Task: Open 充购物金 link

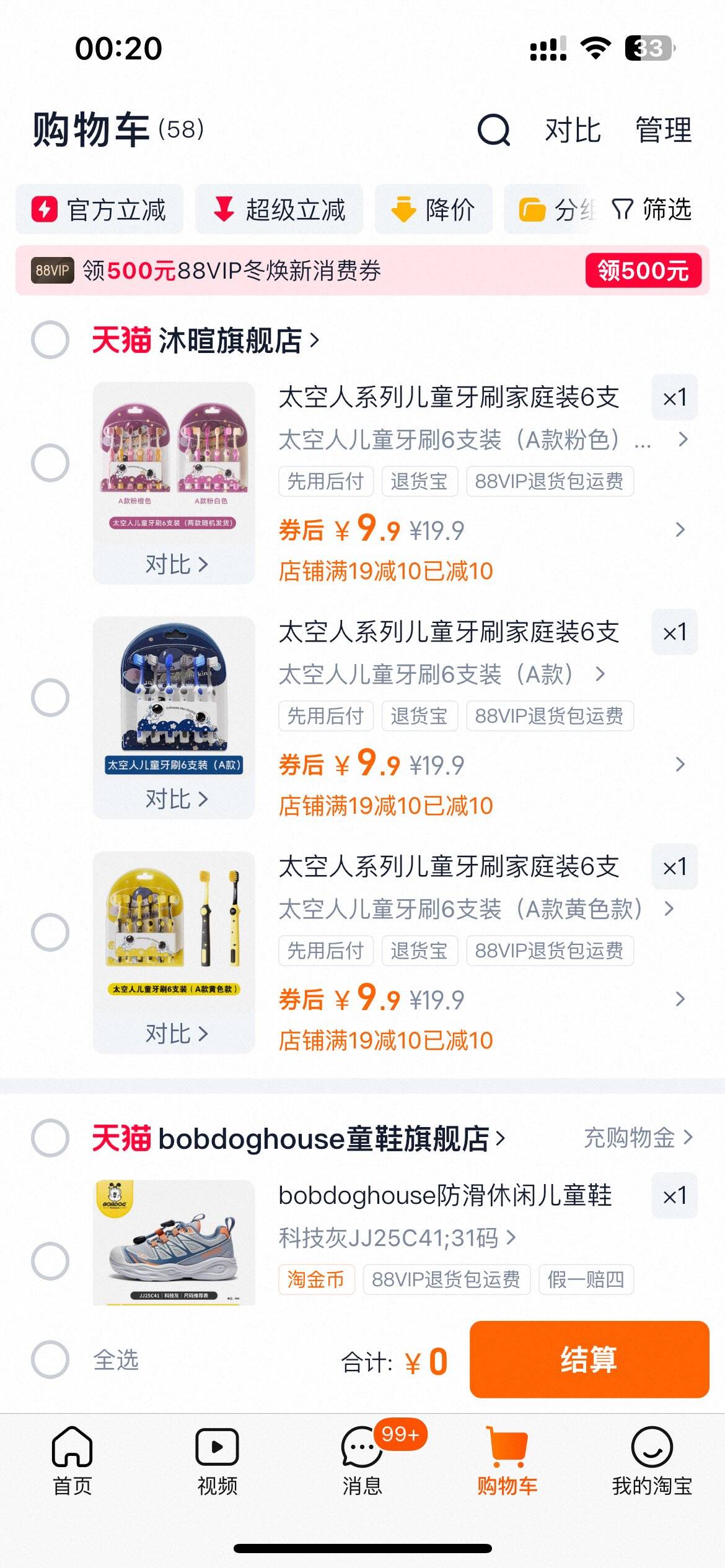Action: click(x=638, y=1138)
